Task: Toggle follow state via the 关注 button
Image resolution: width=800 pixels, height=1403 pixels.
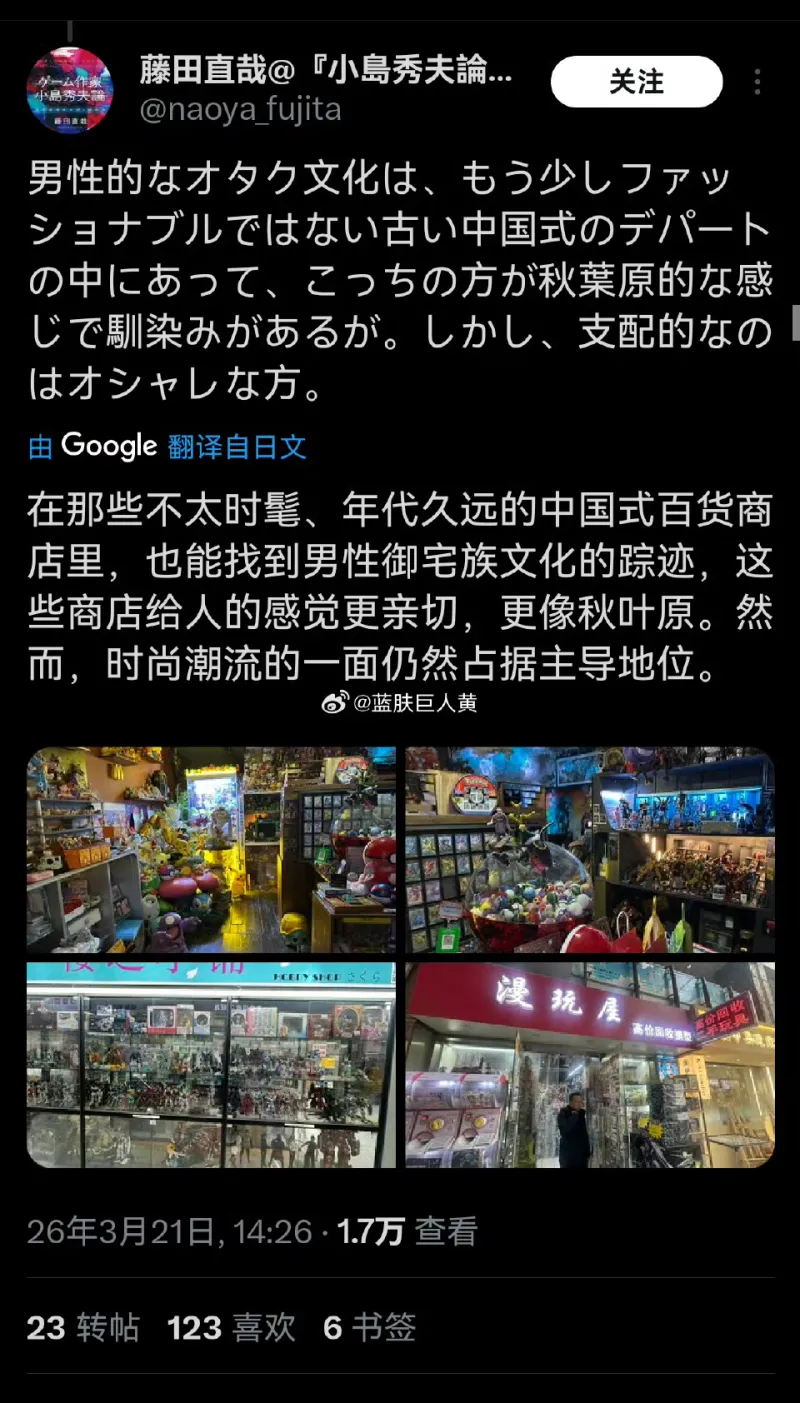Action: click(636, 82)
